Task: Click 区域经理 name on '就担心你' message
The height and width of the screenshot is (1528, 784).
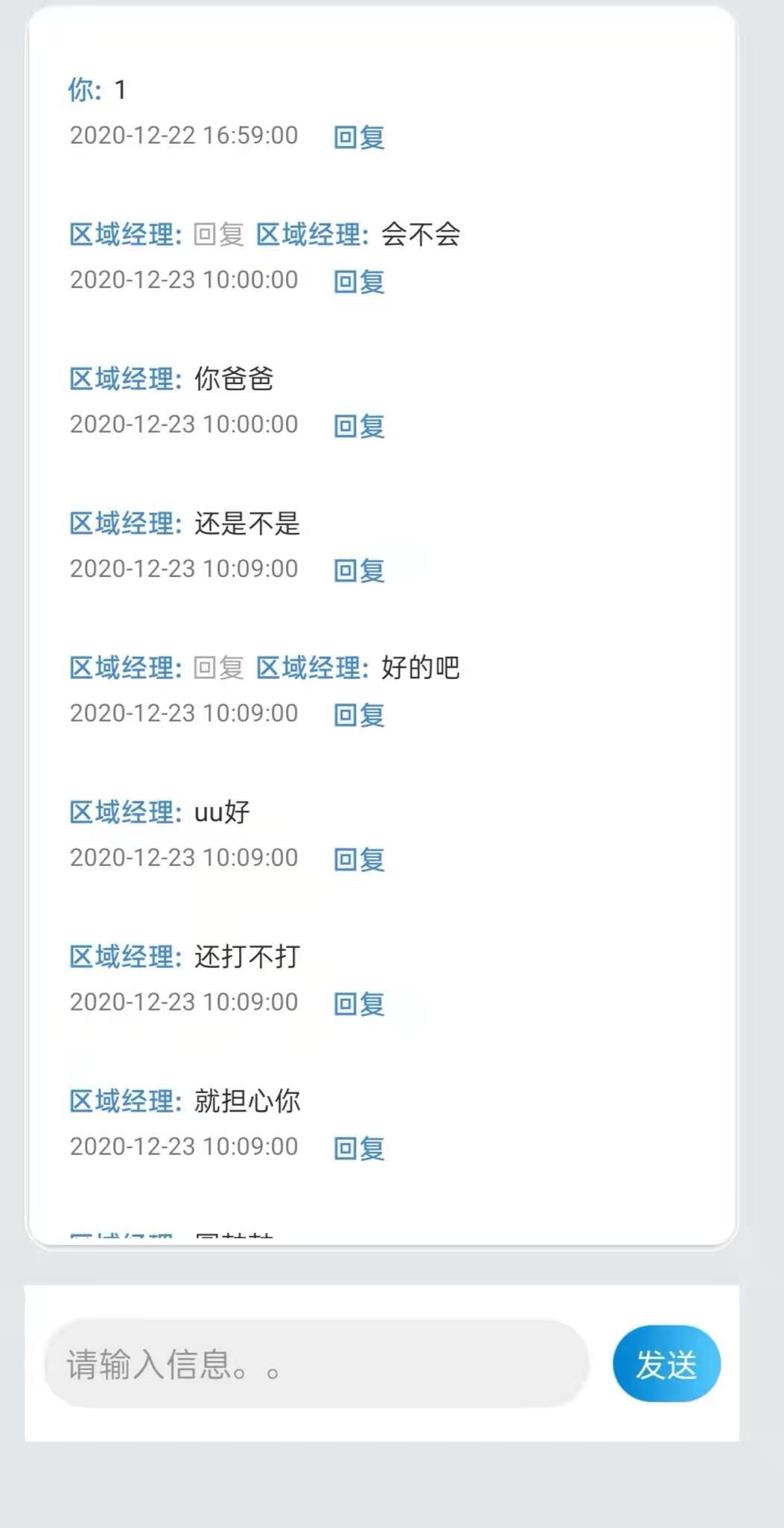Action: pyautogui.click(x=122, y=1101)
